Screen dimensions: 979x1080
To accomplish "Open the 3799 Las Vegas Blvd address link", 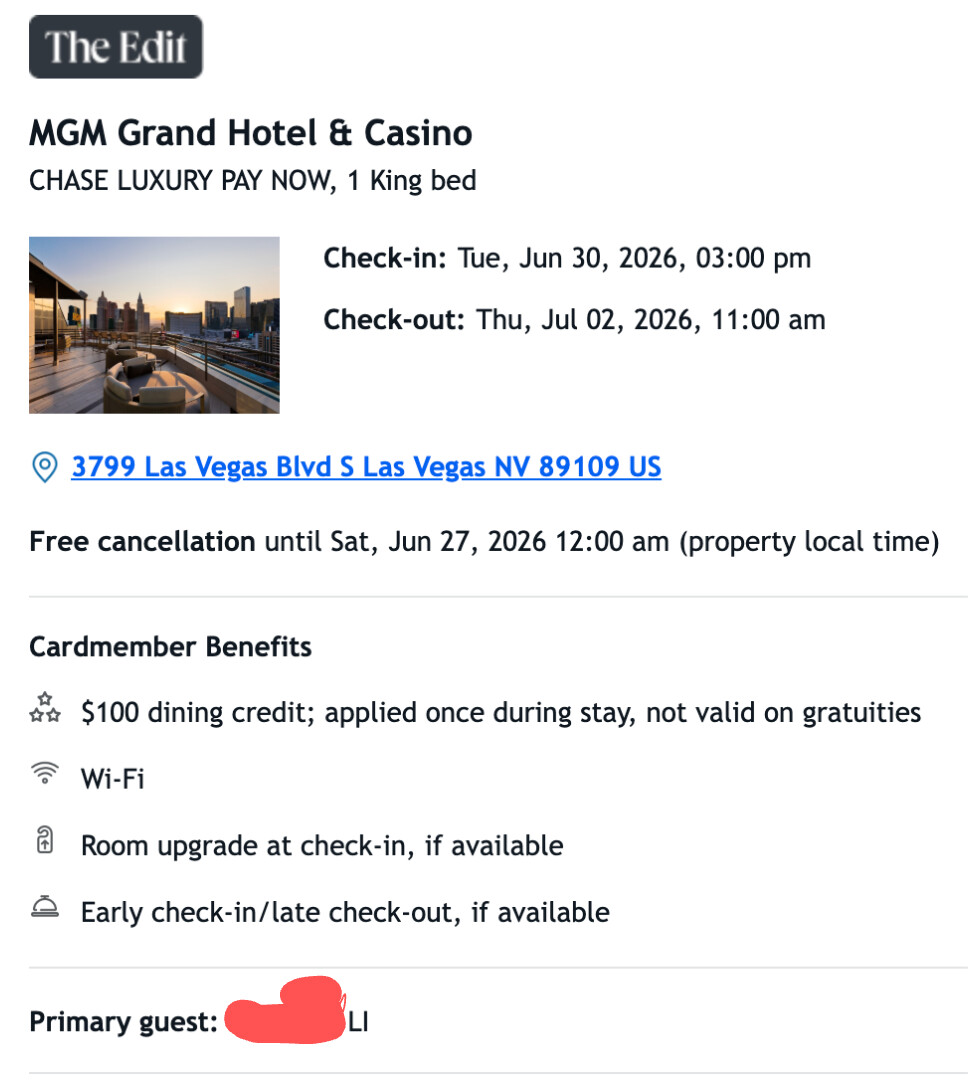I will click(366, 466).
